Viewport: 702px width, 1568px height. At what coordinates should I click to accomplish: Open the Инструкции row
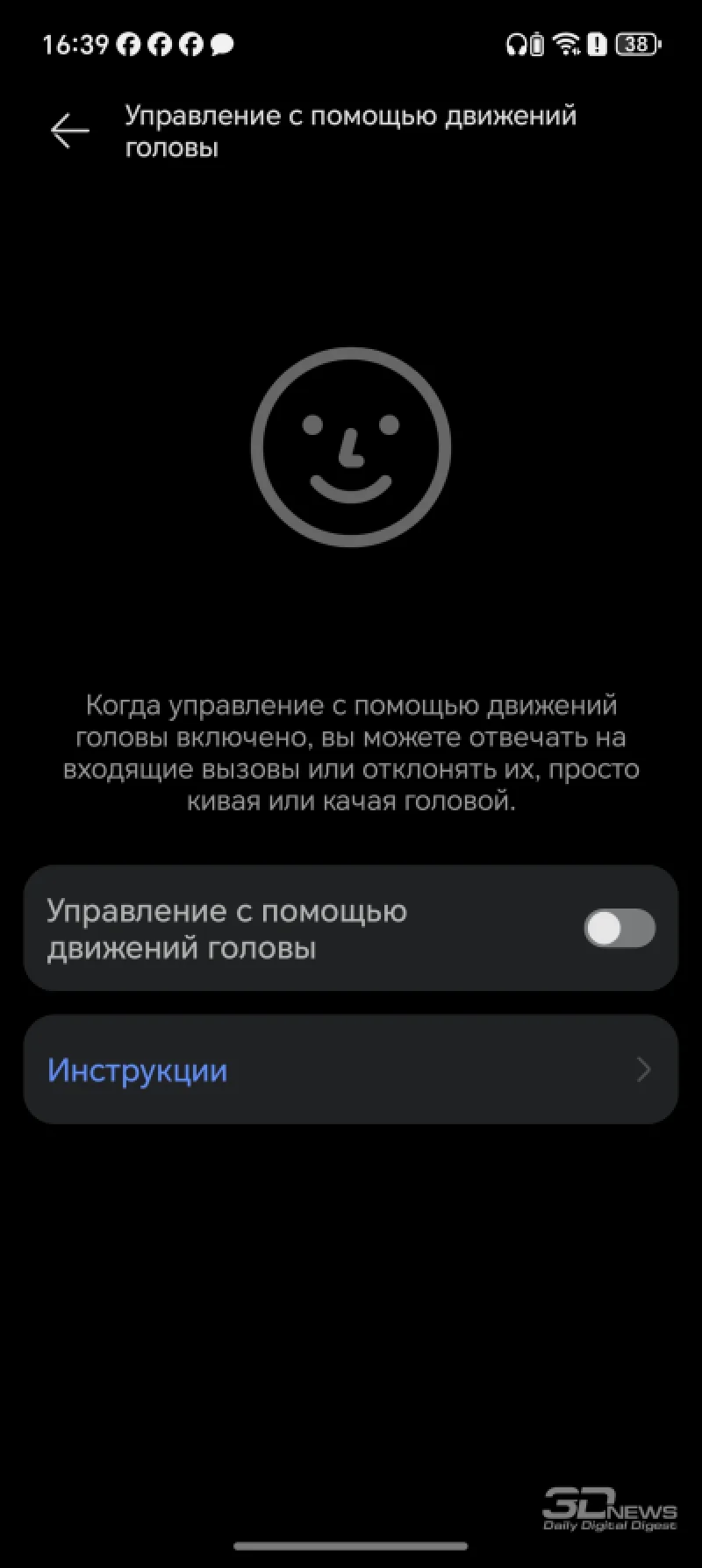coord(351,1070)
